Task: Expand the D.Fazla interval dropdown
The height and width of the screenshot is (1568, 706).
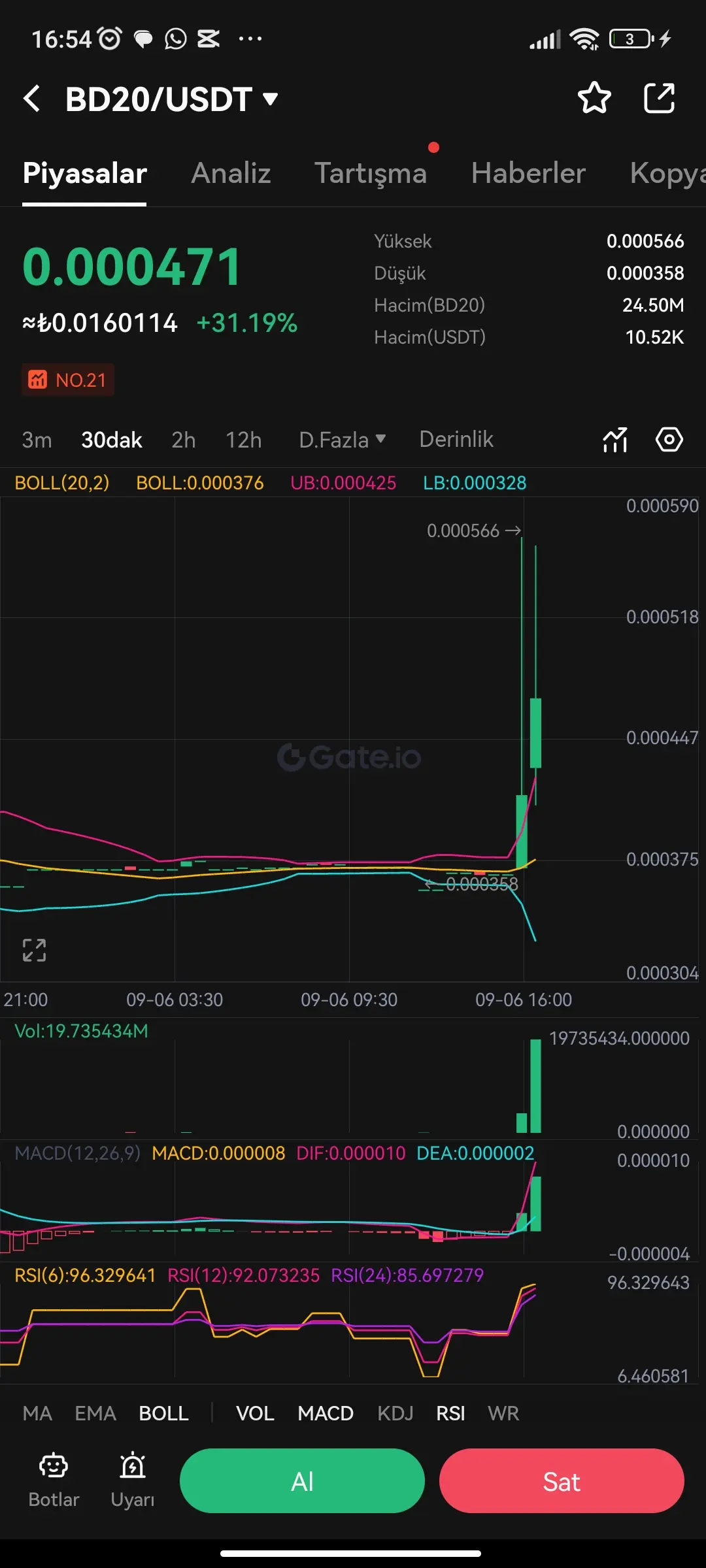Action: point(343,440)
